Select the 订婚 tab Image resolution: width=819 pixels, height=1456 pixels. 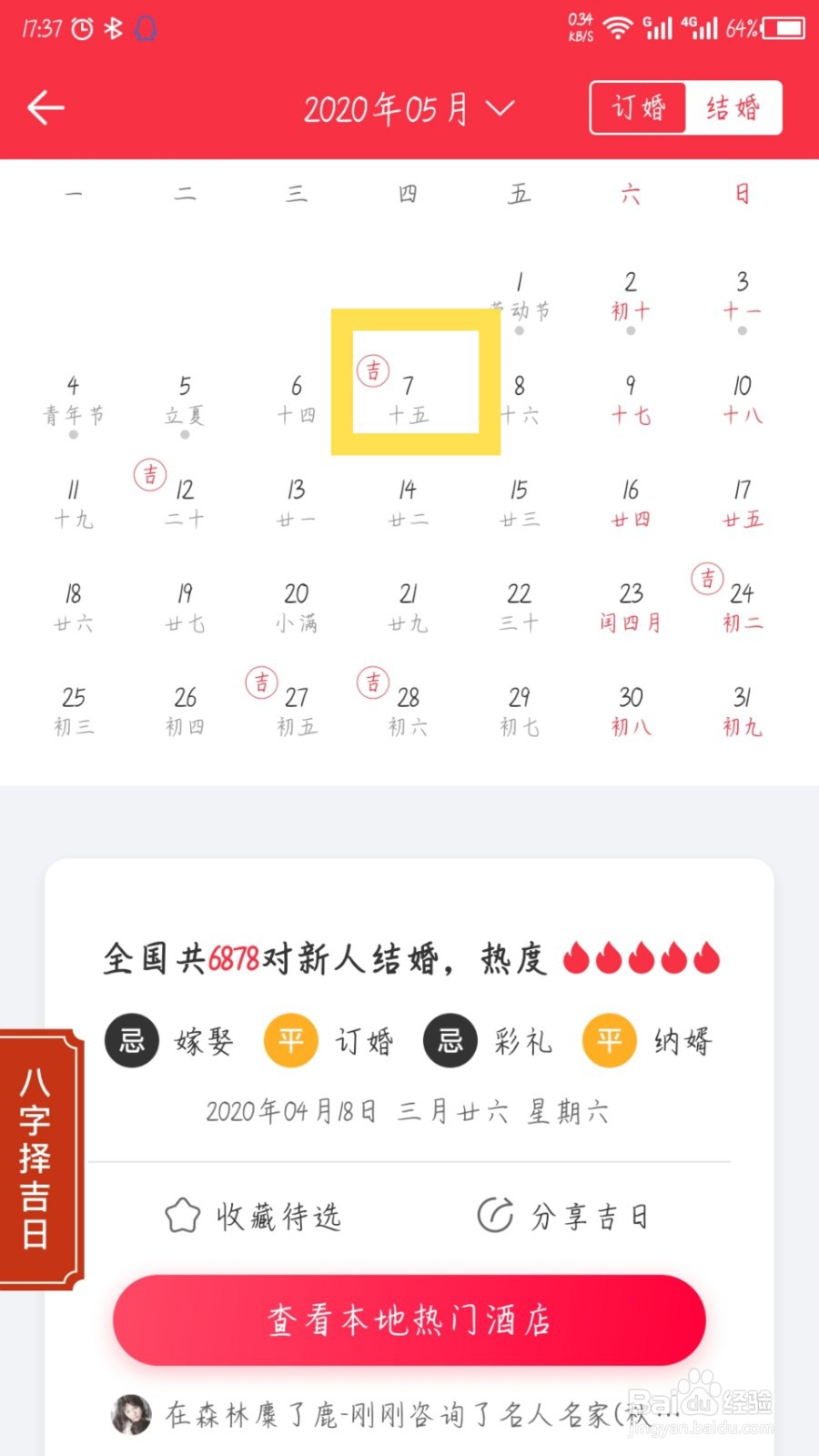[639, 107]
